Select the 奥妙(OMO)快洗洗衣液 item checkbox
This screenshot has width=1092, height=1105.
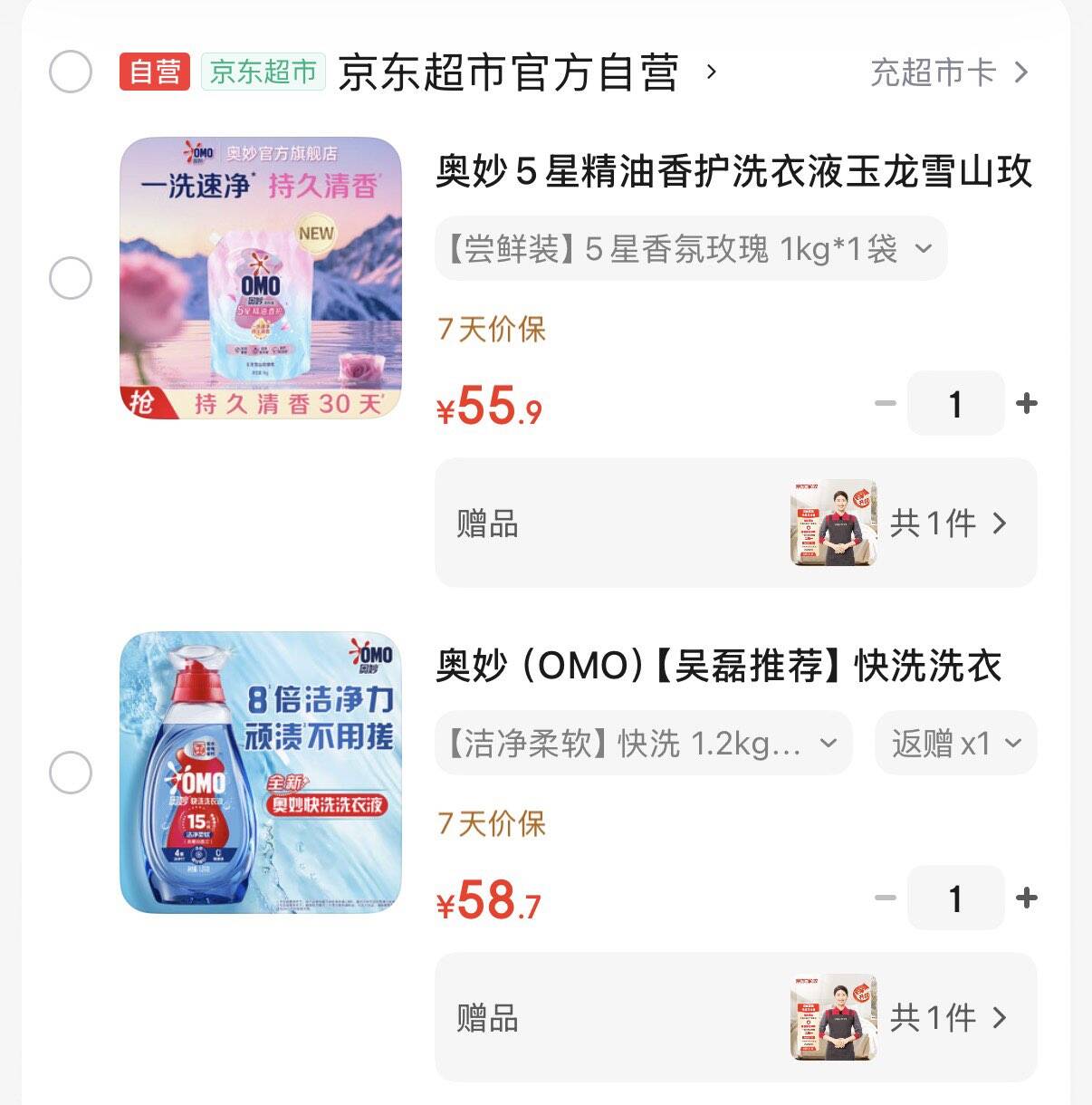coord(71,773)
